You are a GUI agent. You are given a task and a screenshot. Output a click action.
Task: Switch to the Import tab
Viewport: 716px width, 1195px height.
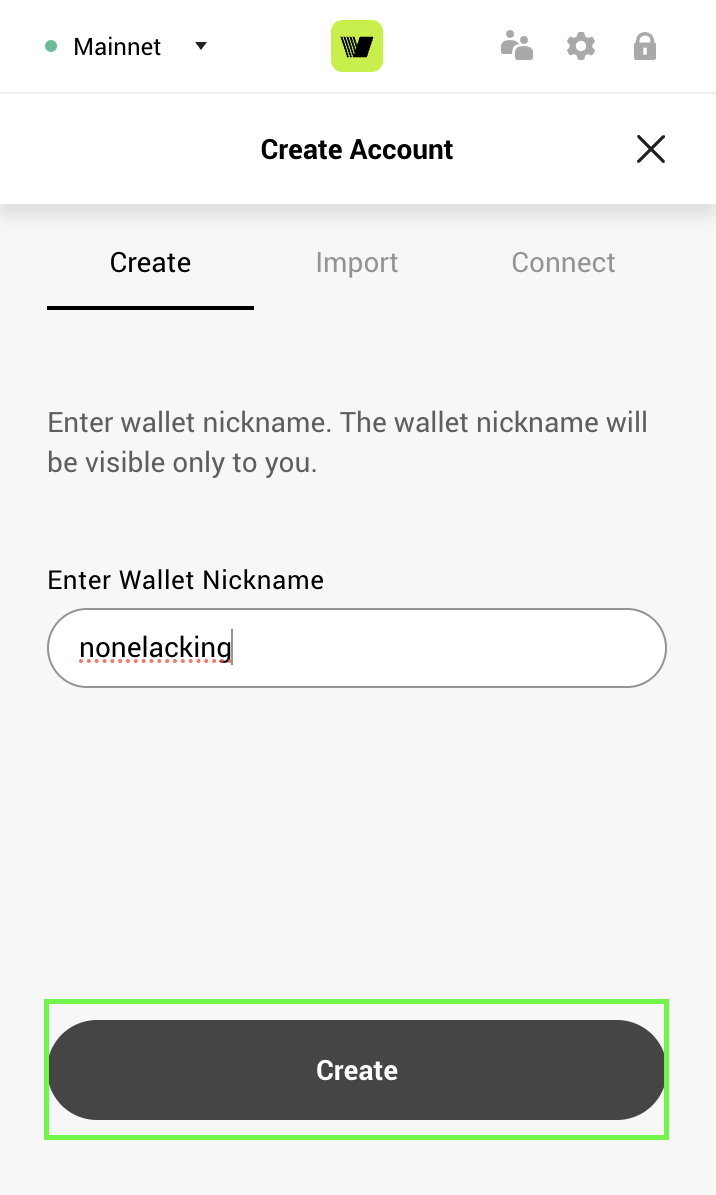tap(357, 263)
